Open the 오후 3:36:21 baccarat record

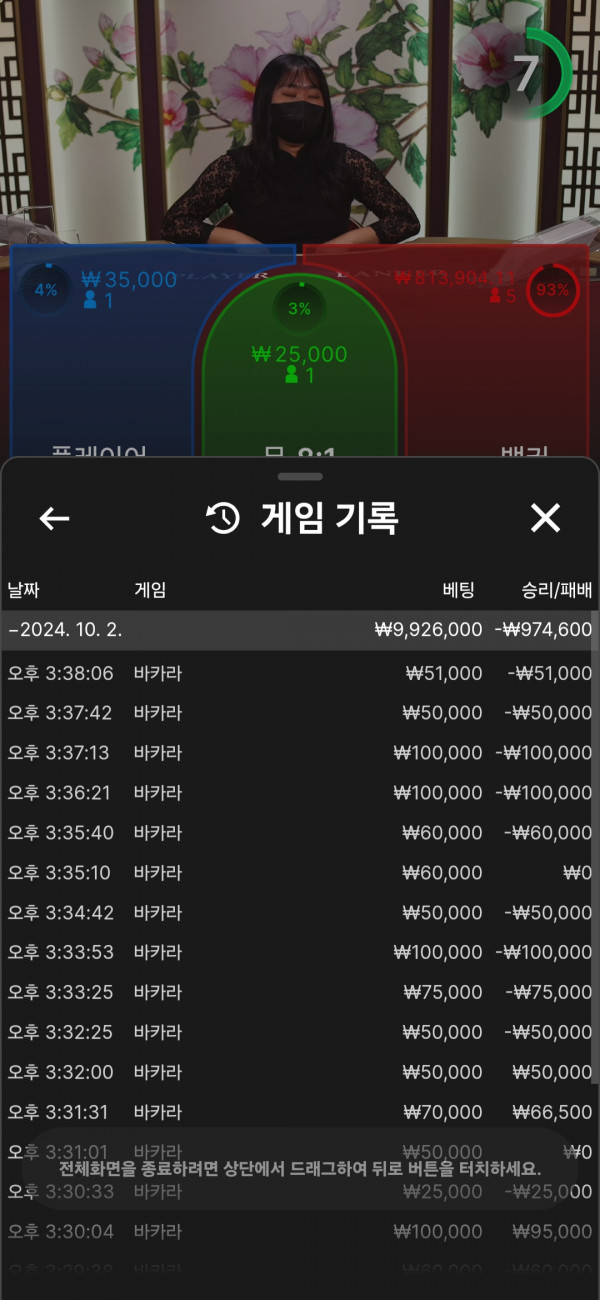coord(300,793)
